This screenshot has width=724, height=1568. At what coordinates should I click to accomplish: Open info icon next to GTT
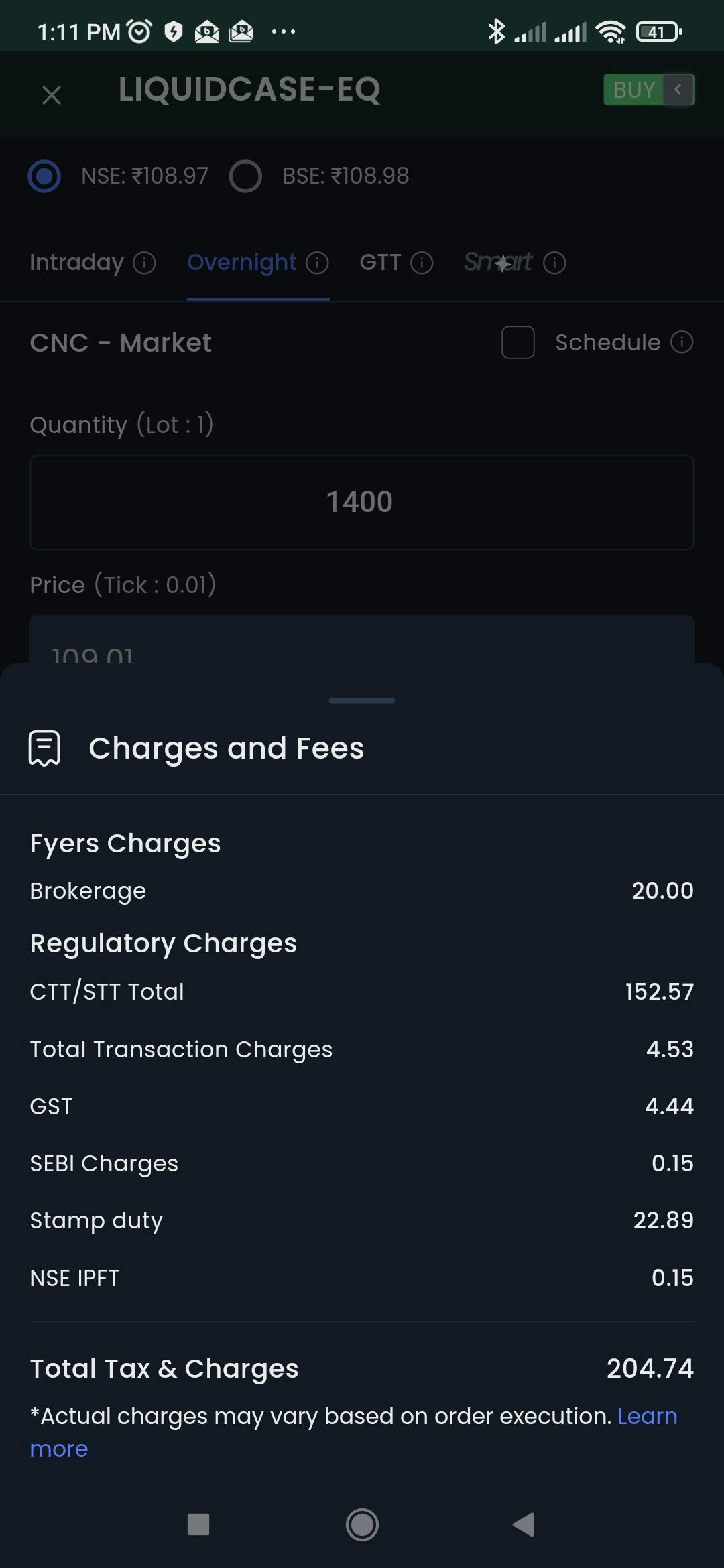(x=422, y=263)
